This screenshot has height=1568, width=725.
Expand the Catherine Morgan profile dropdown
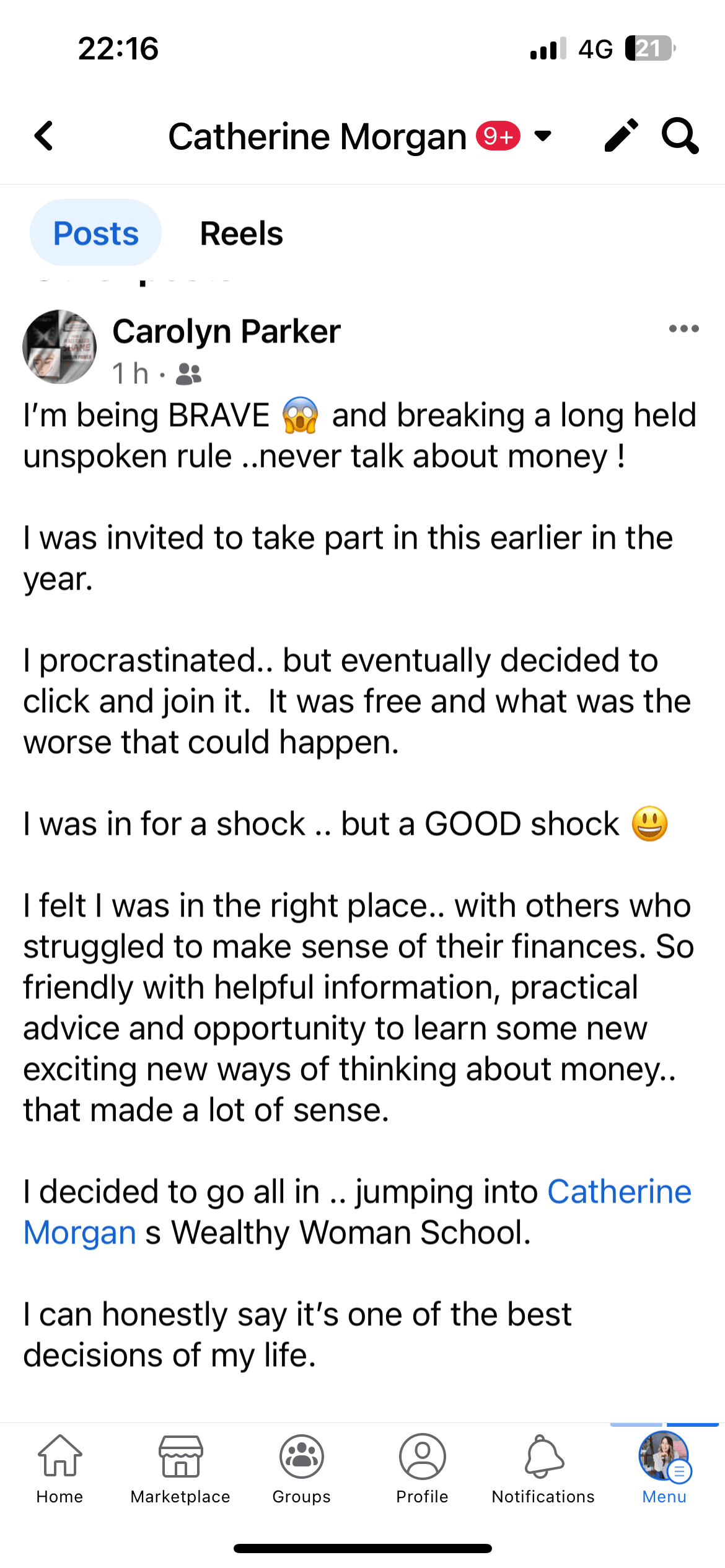pyautogui.click(x=543, y=136)
